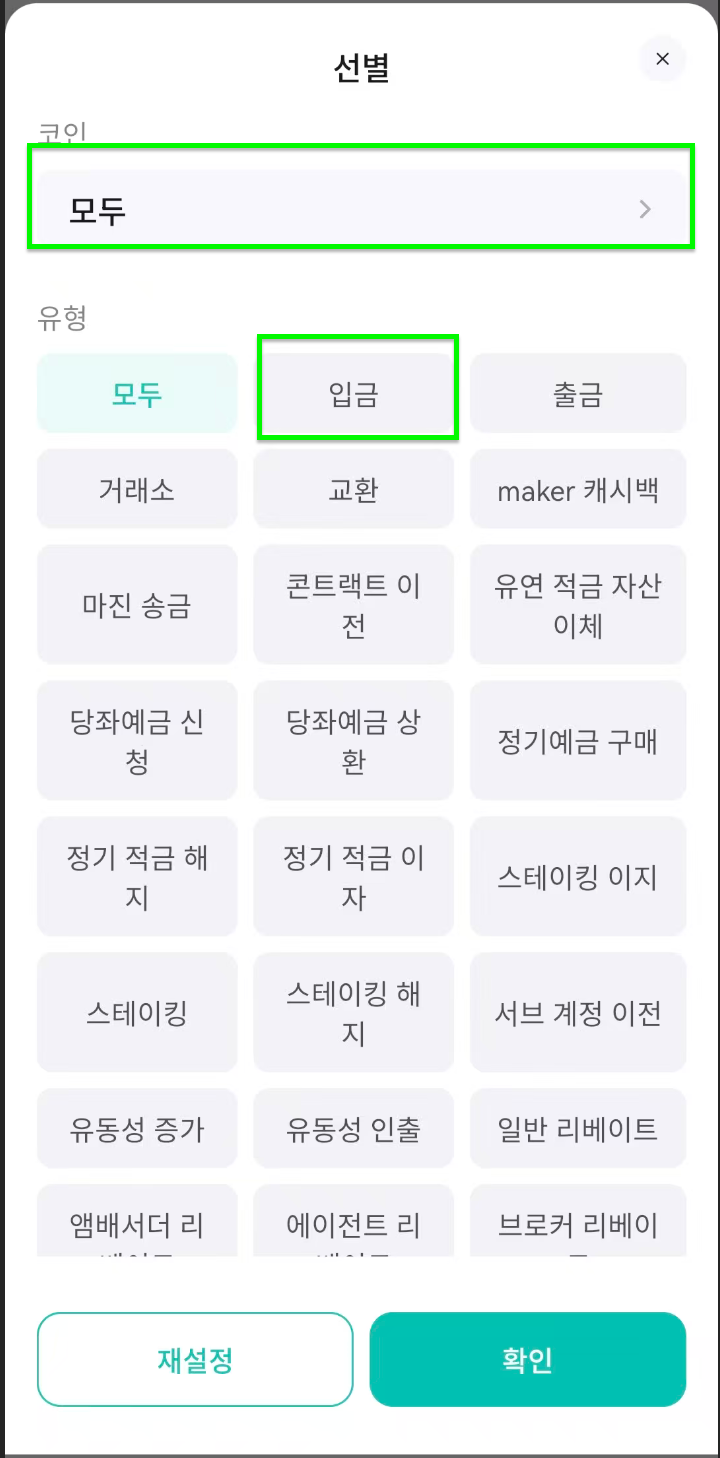Close the 선별 filter dialog
The image size is (720, 1458).
[662, 59]
